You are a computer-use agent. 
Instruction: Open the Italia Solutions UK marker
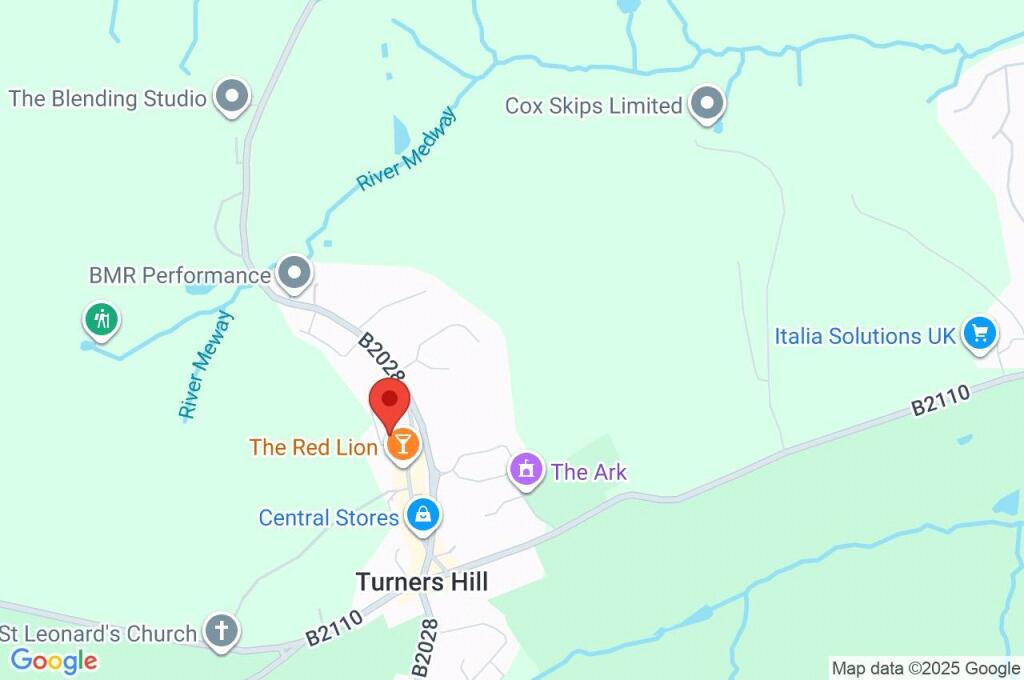click(979, 333)
